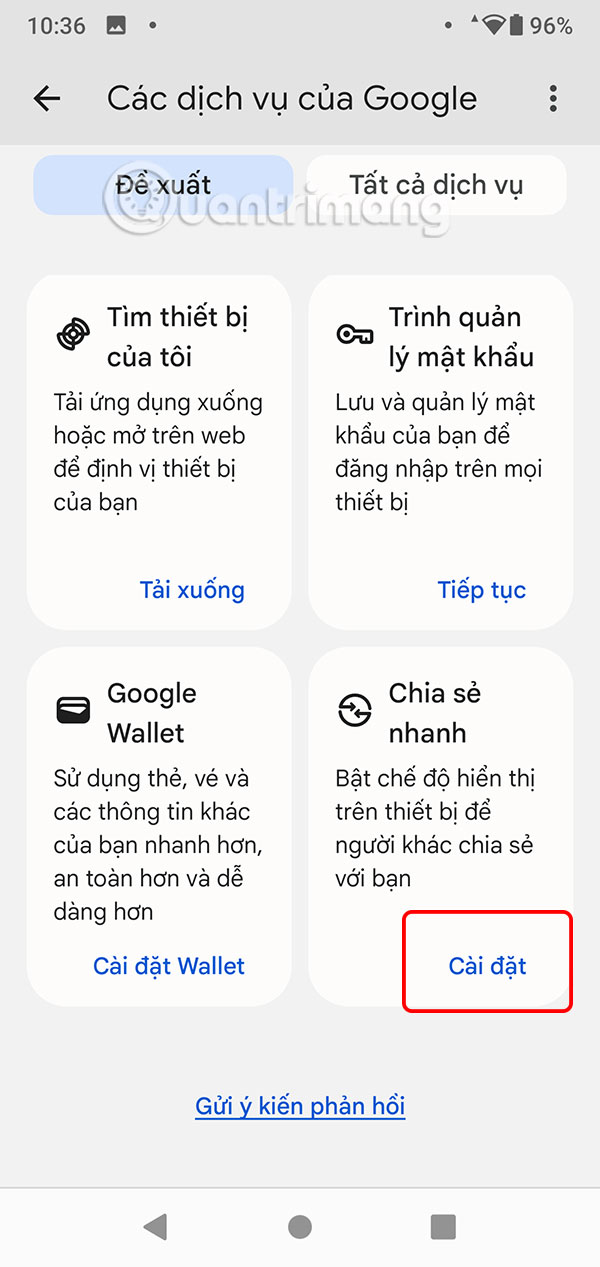
Task: Switch to the Đề xuất tab
Action: point(163,185)
